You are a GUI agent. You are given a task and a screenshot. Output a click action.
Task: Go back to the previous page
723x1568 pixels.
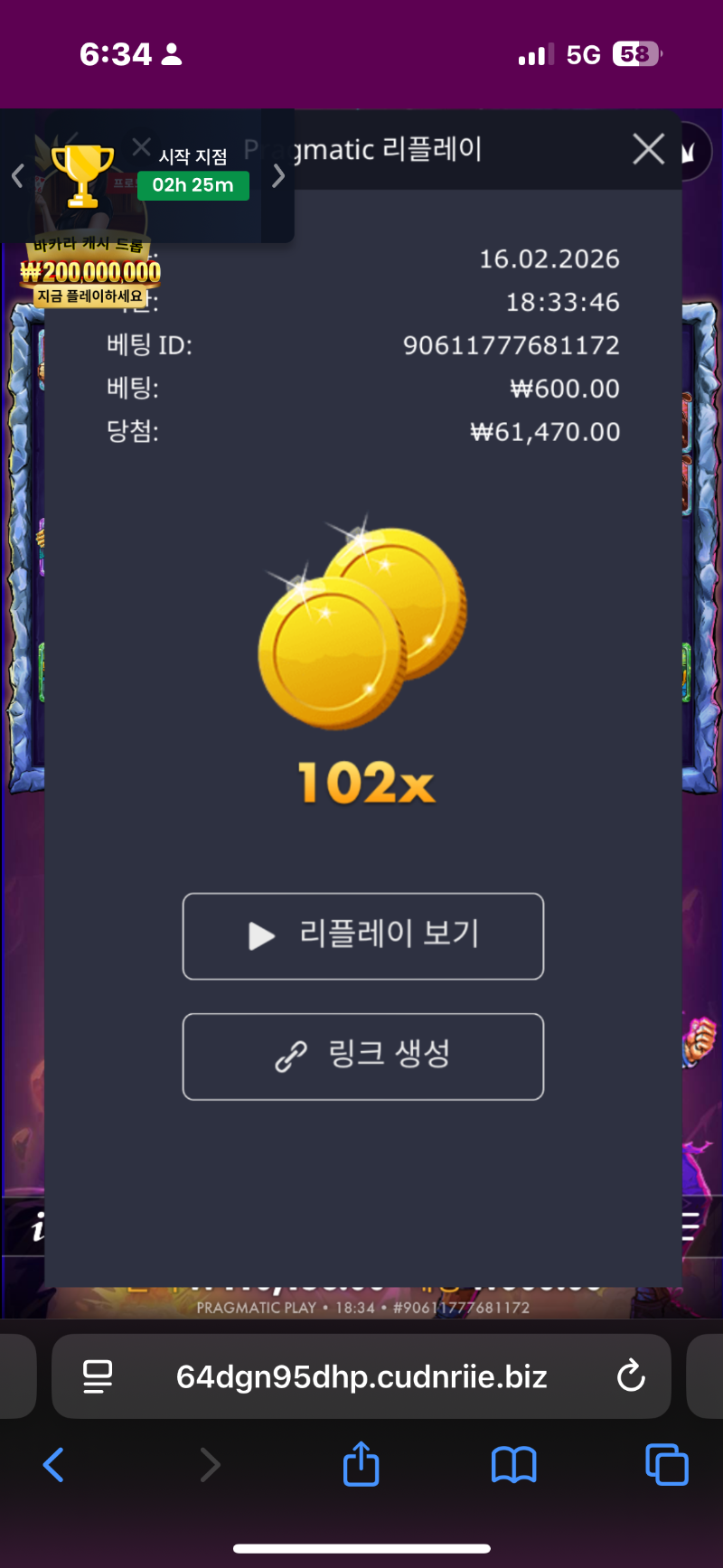tap(53, 1465)
